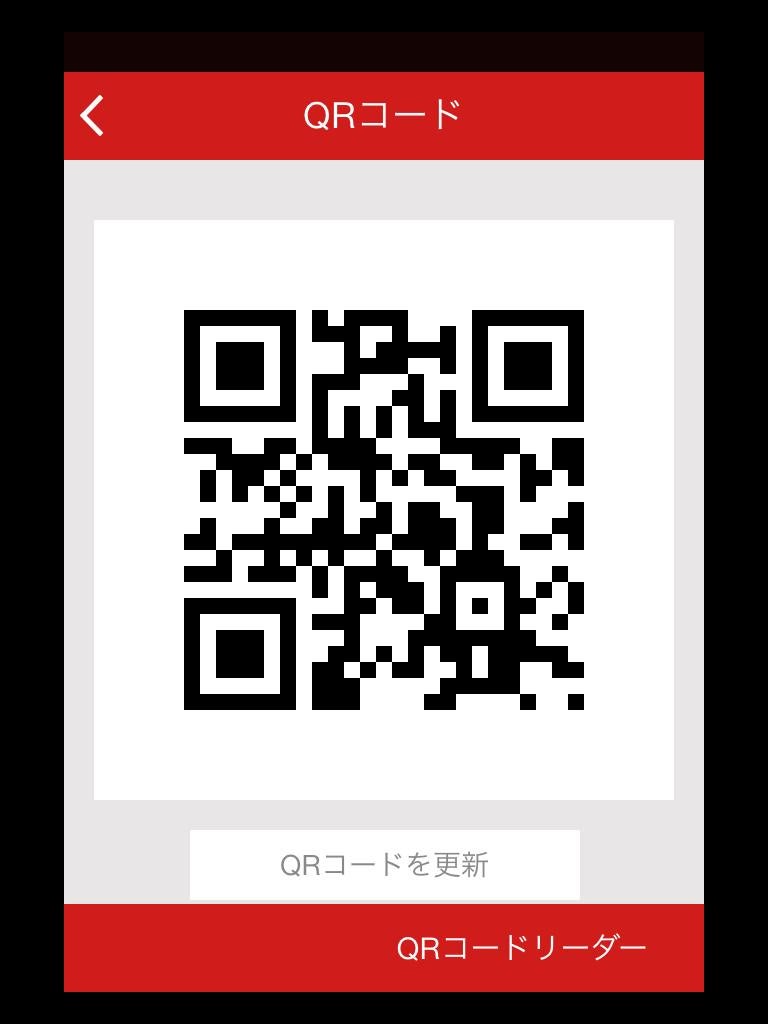Select the red header titled QRコード
Screen dimensions: 768x1024
[x=383, y=113]
